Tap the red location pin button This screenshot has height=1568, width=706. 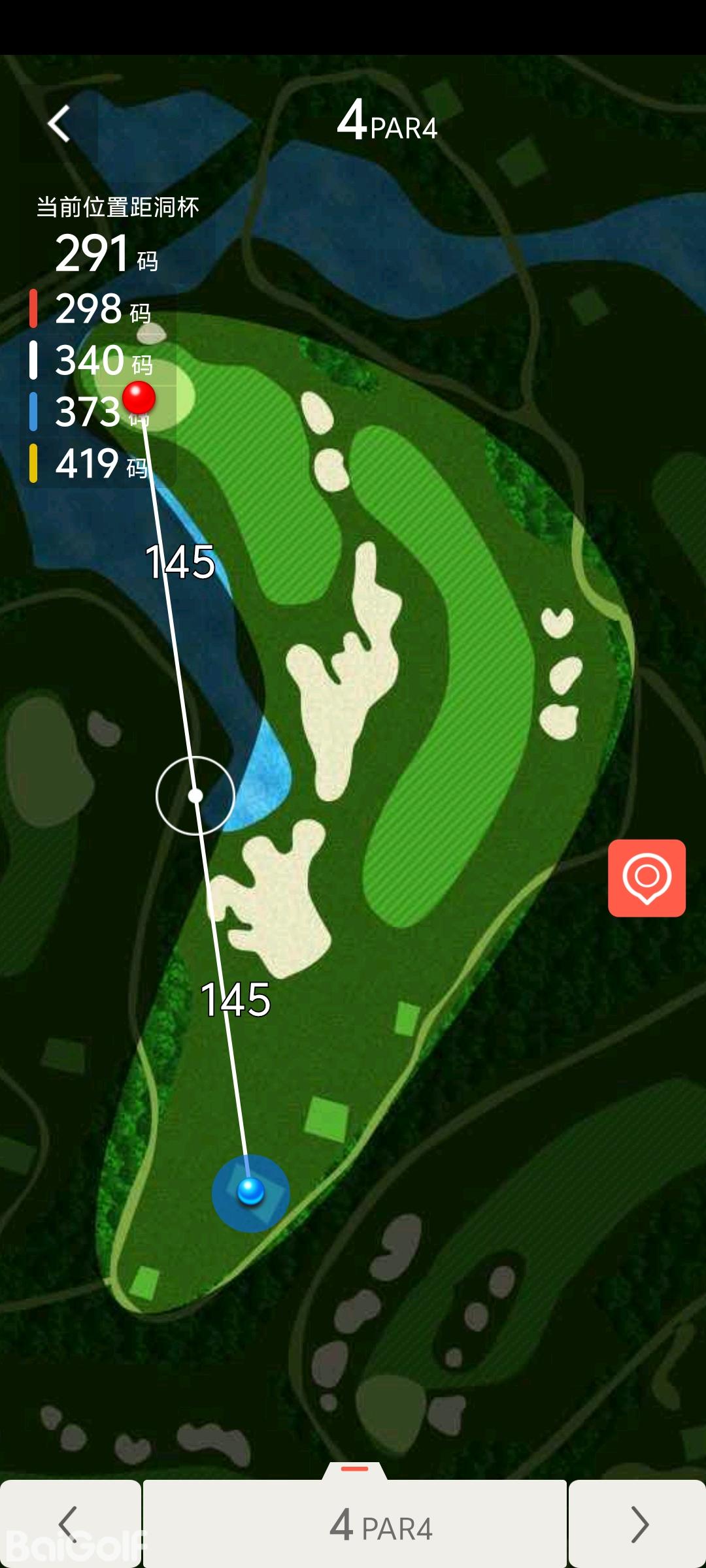point(647,877)
